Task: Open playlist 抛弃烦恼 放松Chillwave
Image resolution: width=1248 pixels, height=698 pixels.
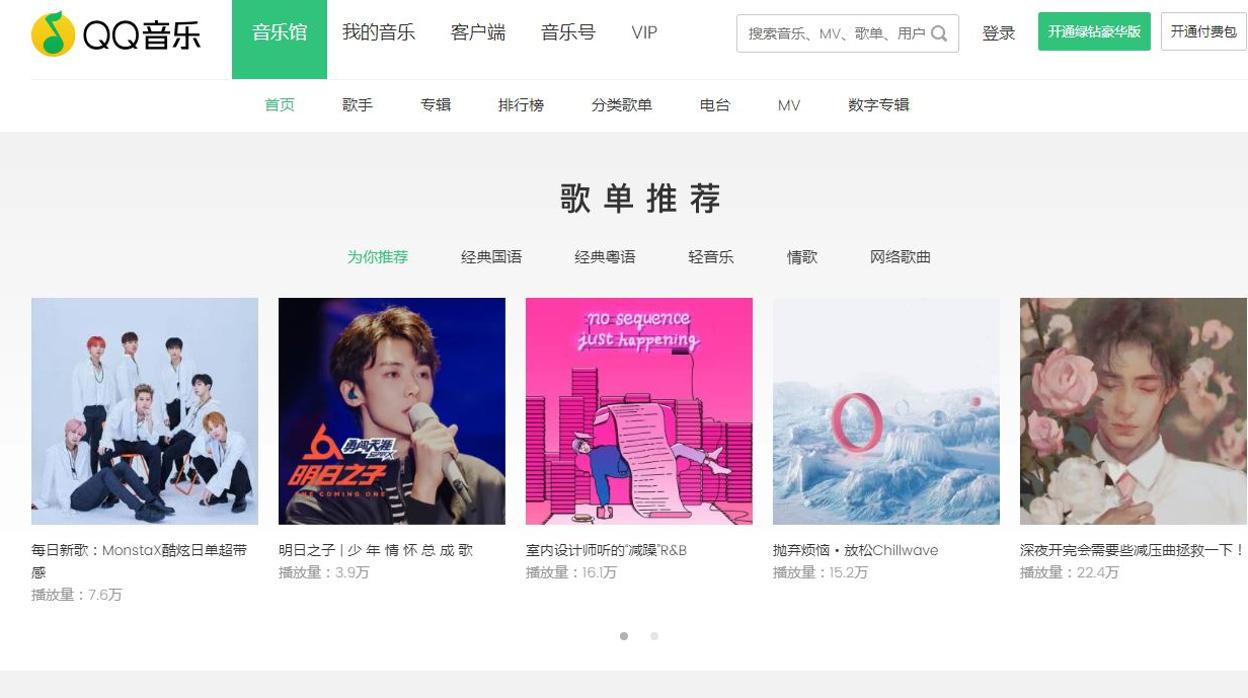Action: click(886, 411)
